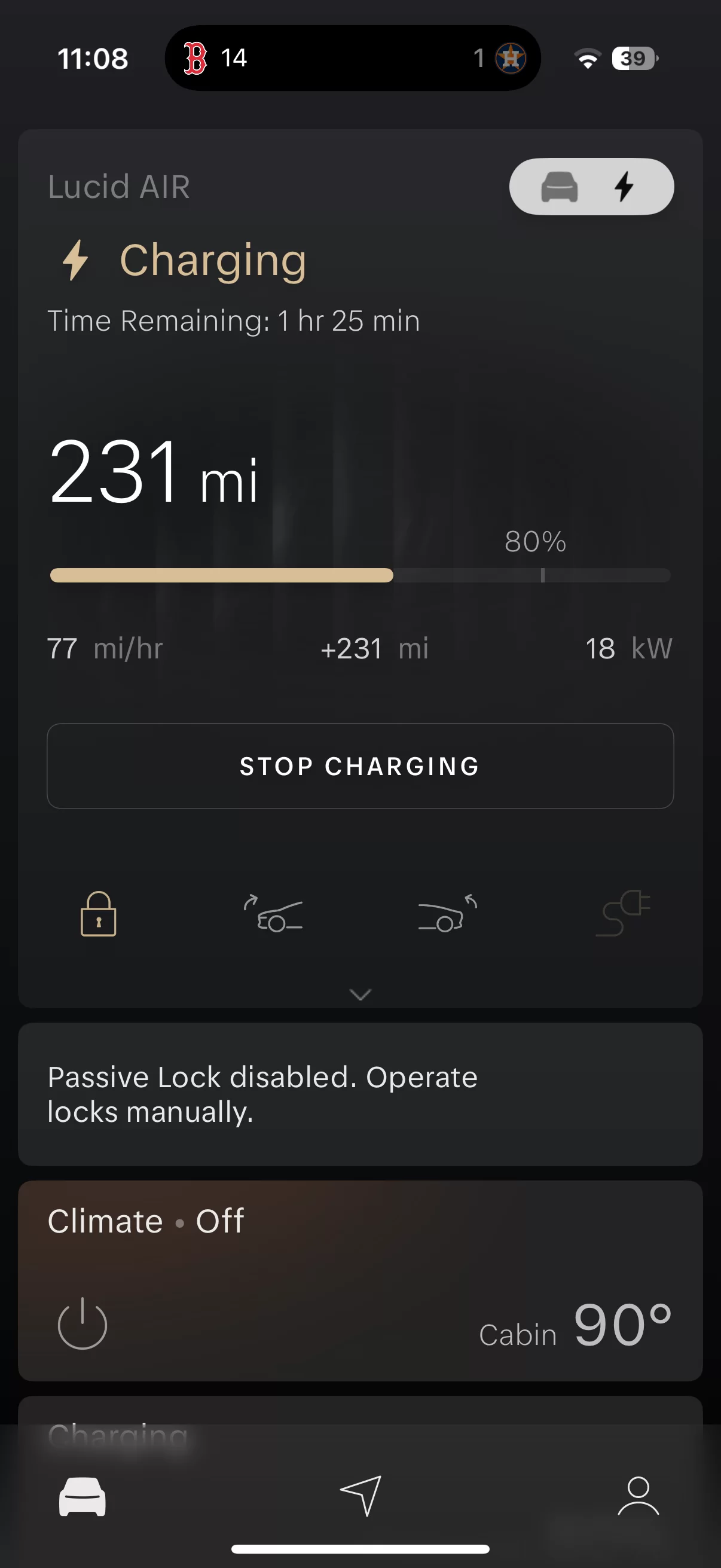Select the charging bolt view in the toggle

click(624, 186)
